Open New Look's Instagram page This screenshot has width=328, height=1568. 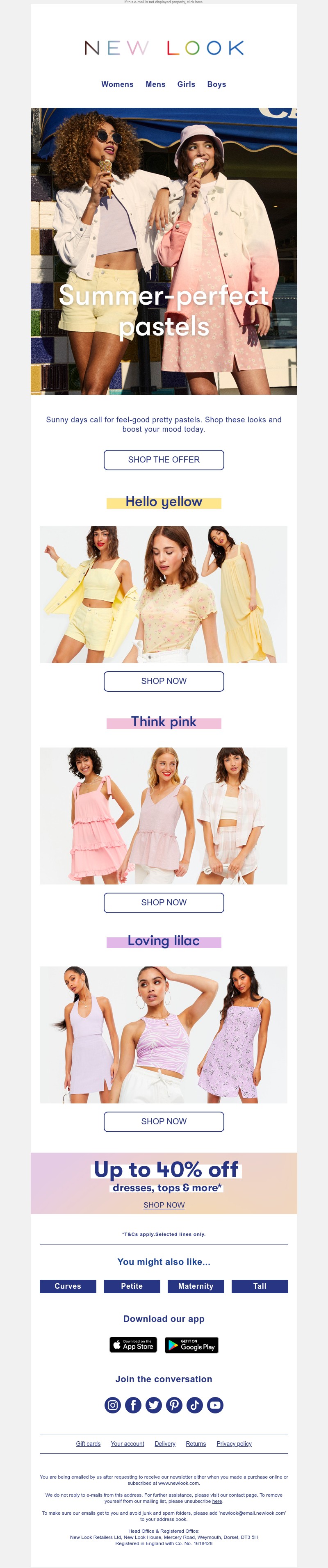pos(113,1405)
